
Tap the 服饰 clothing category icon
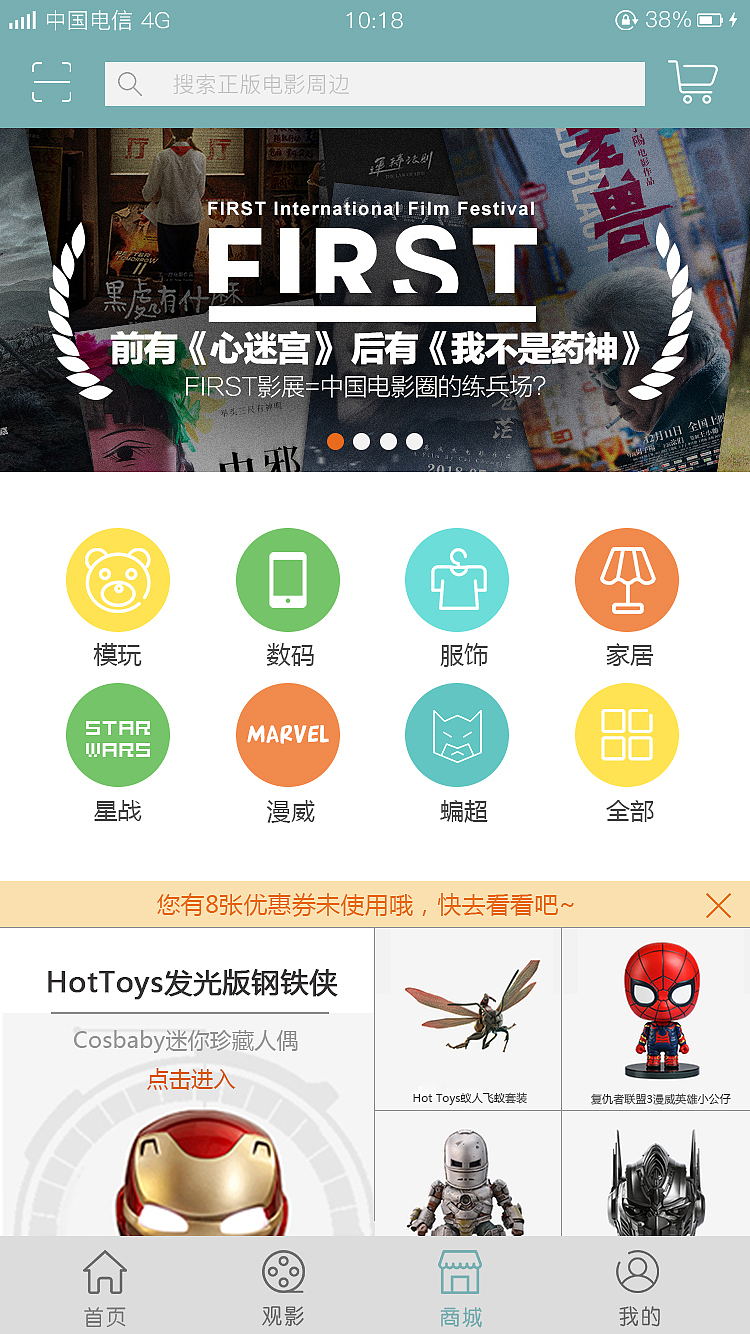click(457, 580)
